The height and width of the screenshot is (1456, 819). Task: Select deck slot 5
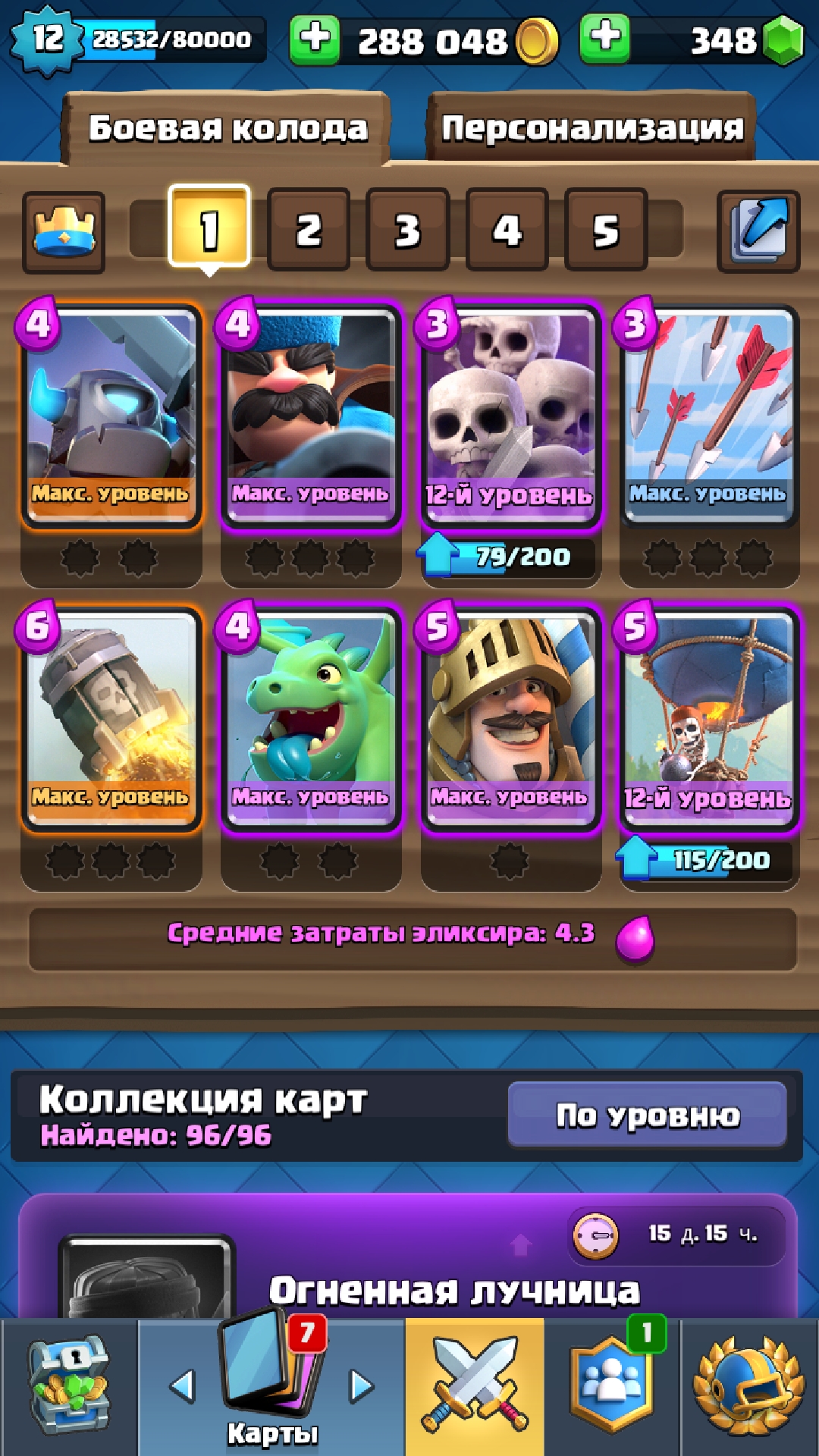605,230
